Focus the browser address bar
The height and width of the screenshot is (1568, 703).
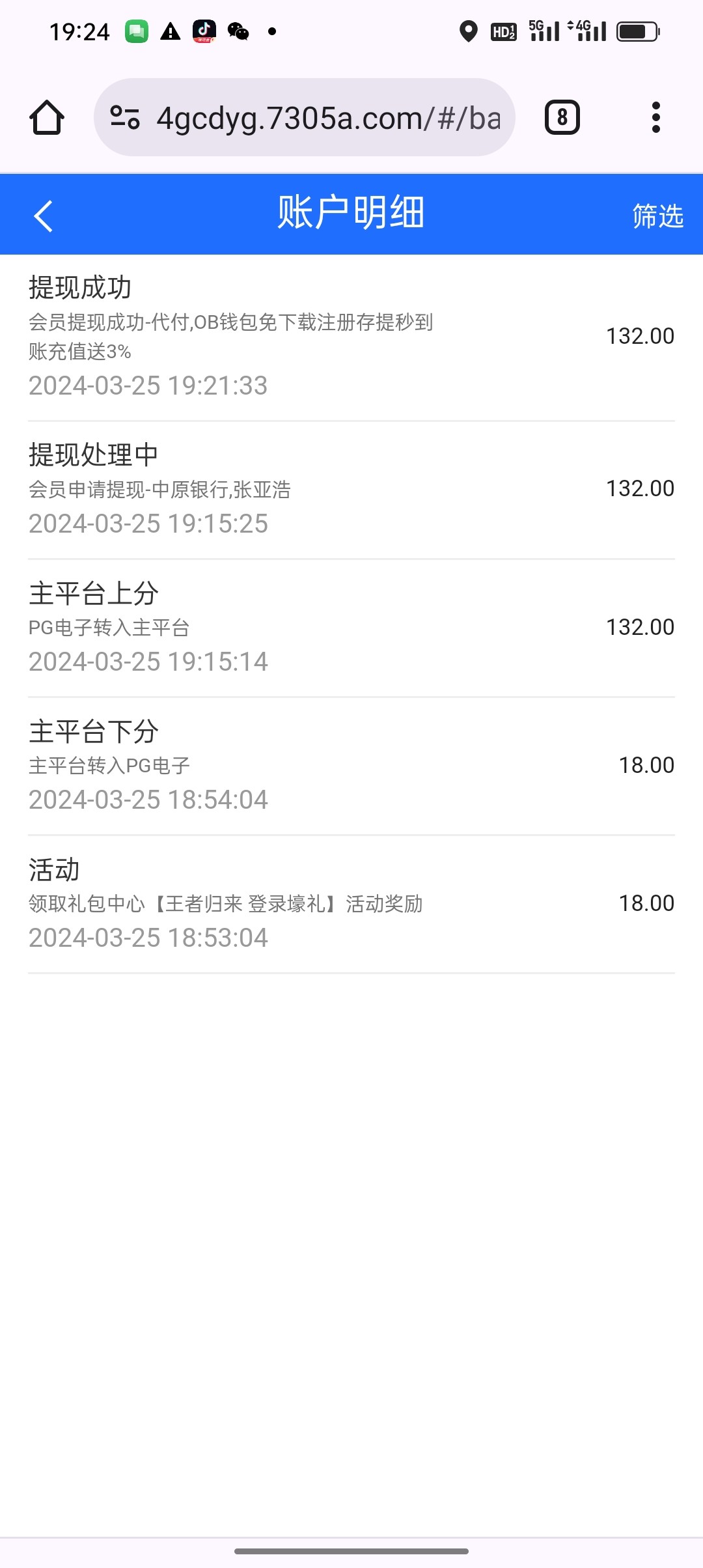[328, 118]
